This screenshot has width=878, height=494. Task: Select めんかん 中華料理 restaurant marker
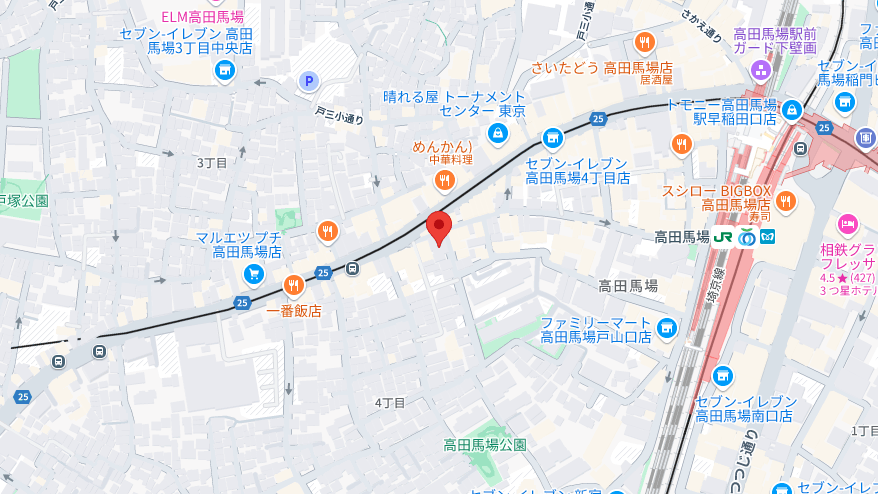[444, 181]
